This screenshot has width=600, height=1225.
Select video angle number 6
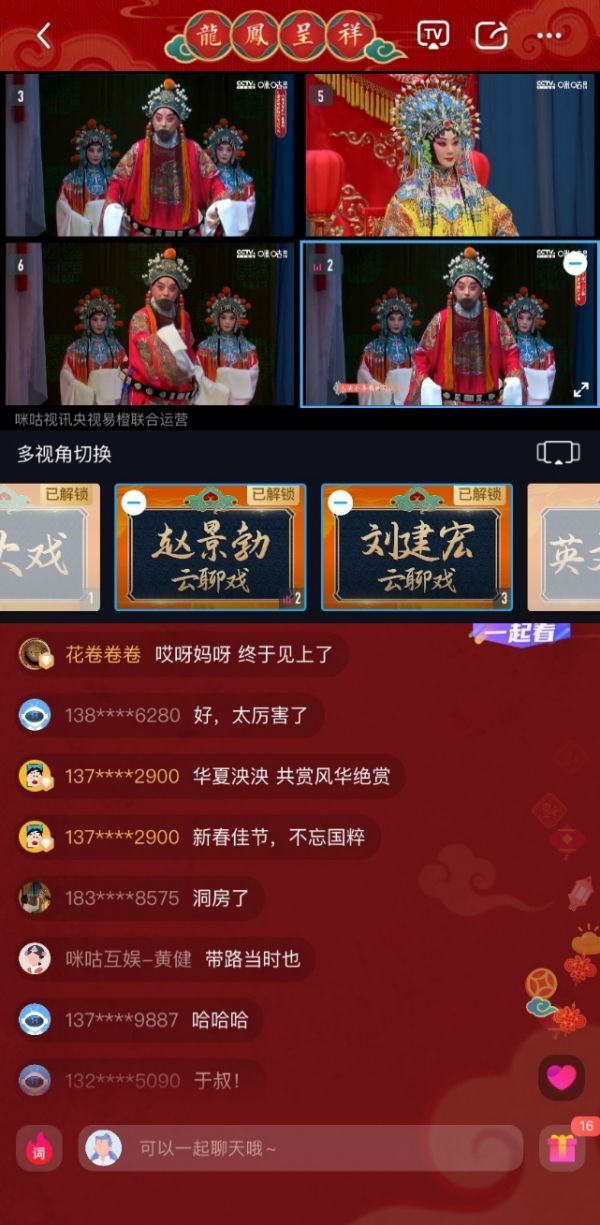pyautogui.click(x=150, y=323)
